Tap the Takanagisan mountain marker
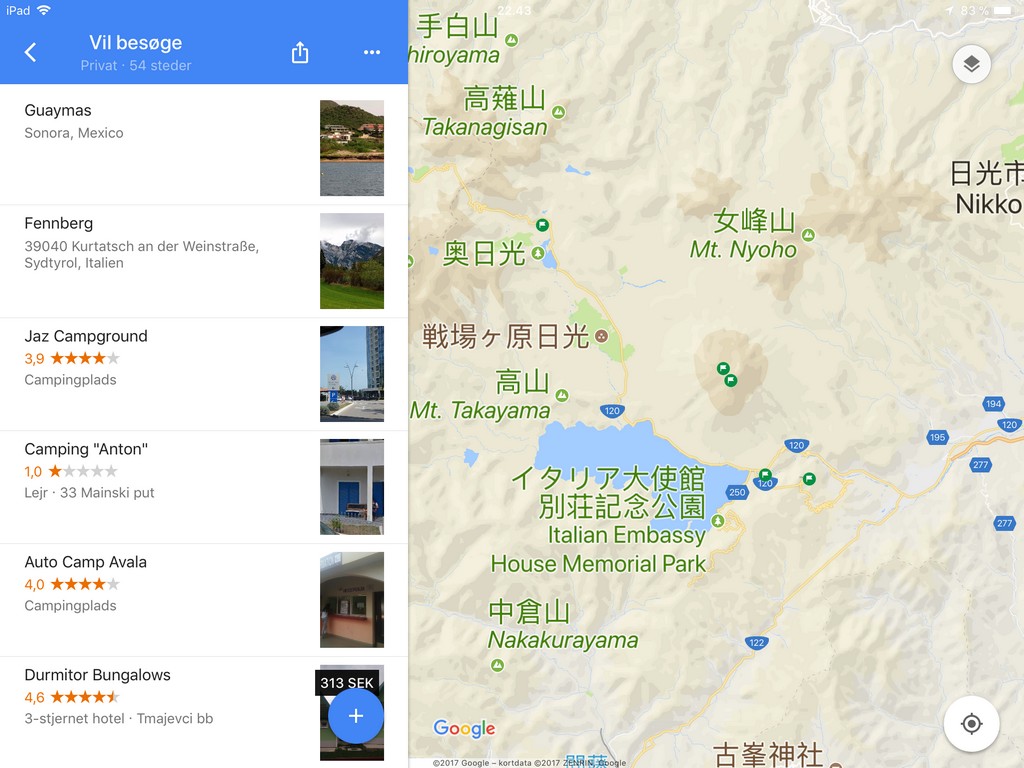 pyautogui.click(x=559, y=112)
